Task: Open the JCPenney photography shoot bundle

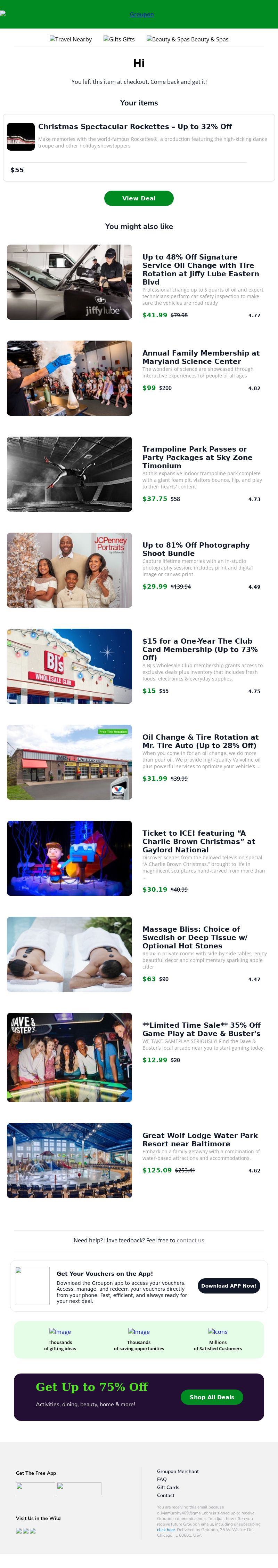Action: point(196,549)
